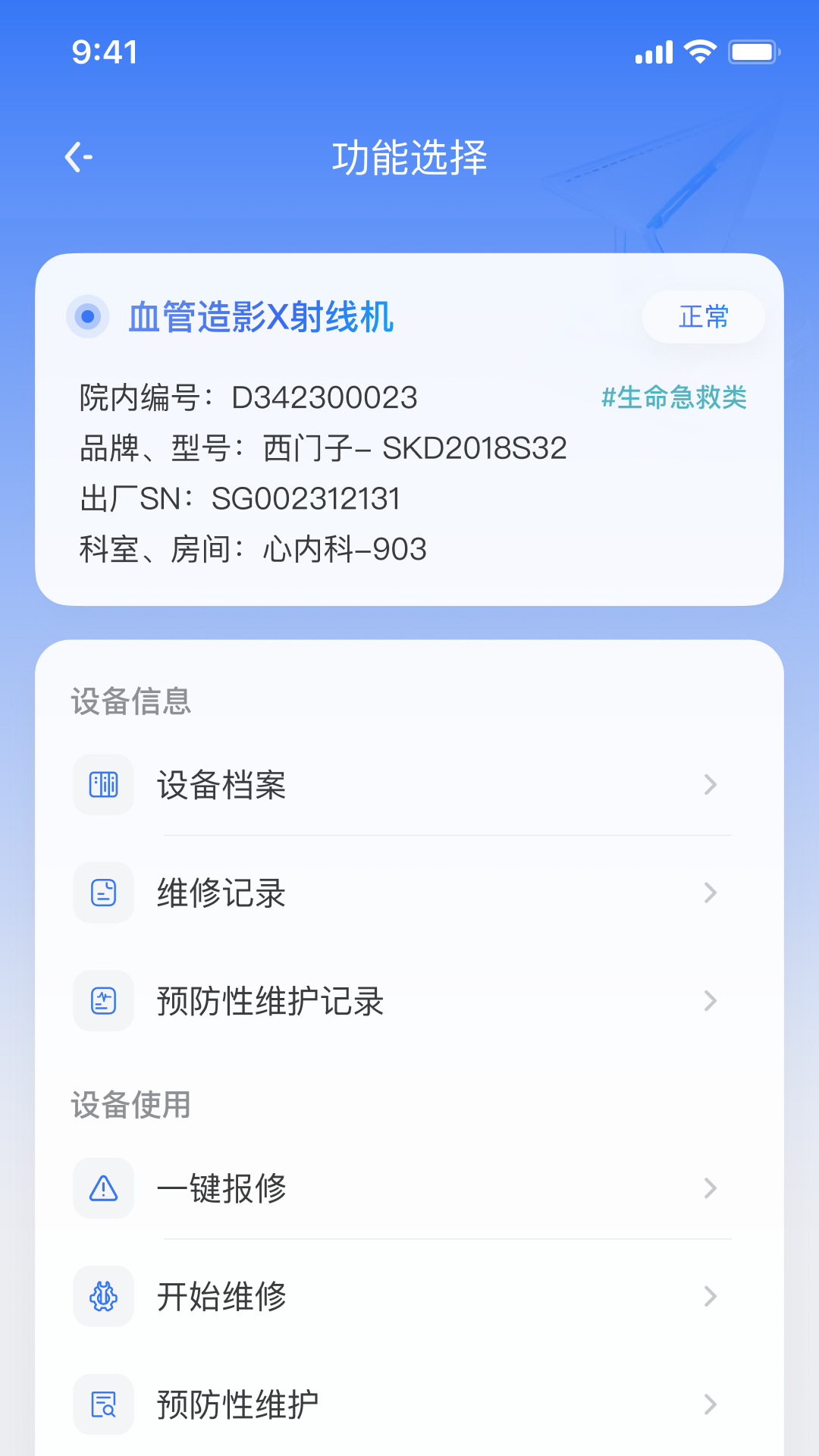Expand the 一键报修 chevron arrow
The height and width of the screenshot is (1456, 819).
pos(709,1188)
